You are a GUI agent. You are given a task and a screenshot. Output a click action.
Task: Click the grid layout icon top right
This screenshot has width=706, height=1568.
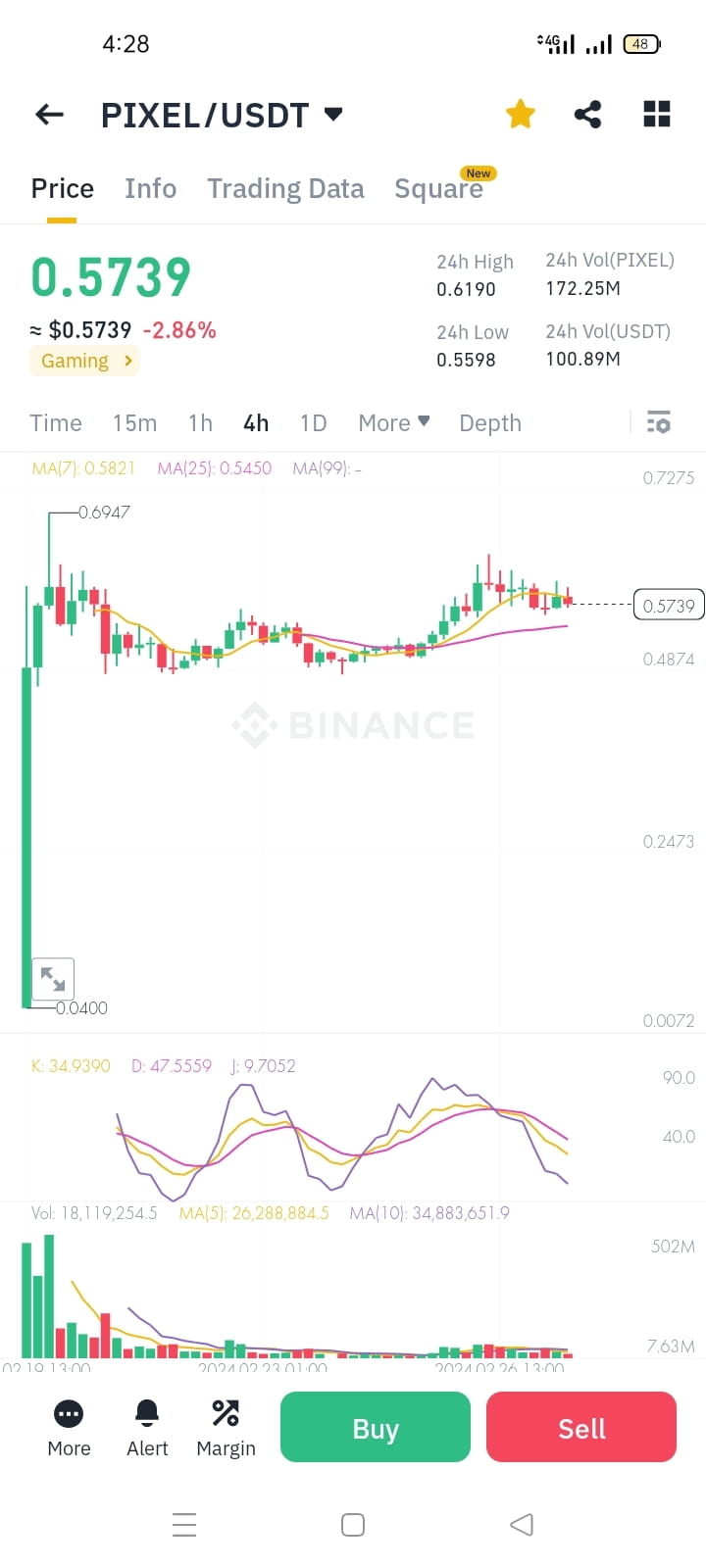[x=656, y=114]
